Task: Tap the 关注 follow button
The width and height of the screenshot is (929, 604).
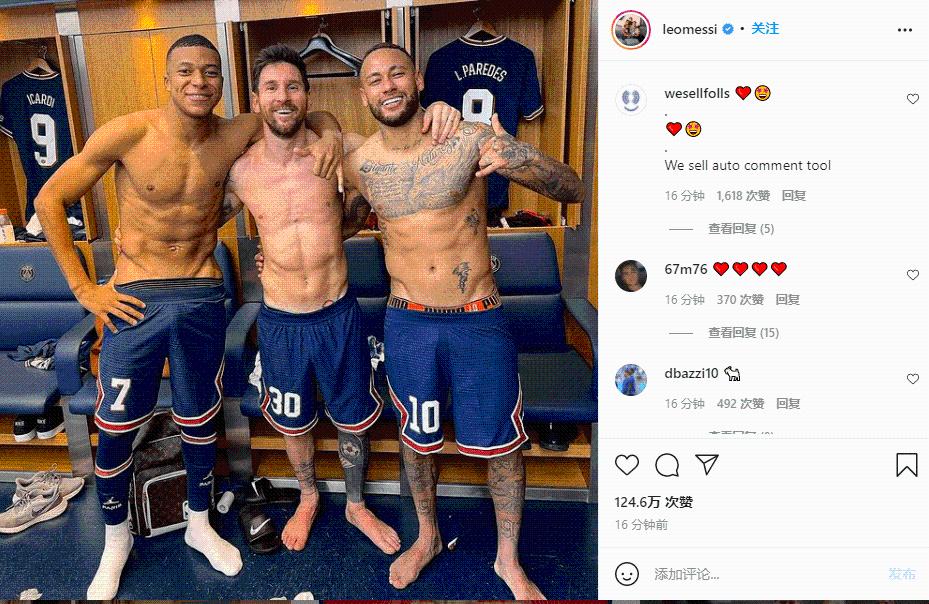Action: (765, 29)
